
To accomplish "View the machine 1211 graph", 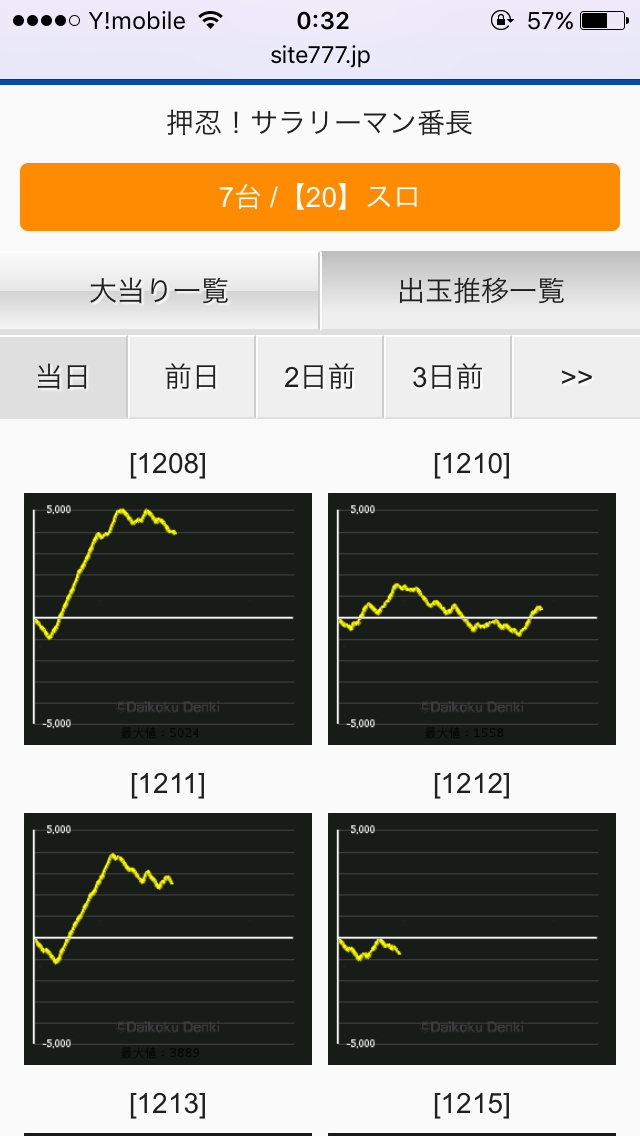I will [168, 939].
